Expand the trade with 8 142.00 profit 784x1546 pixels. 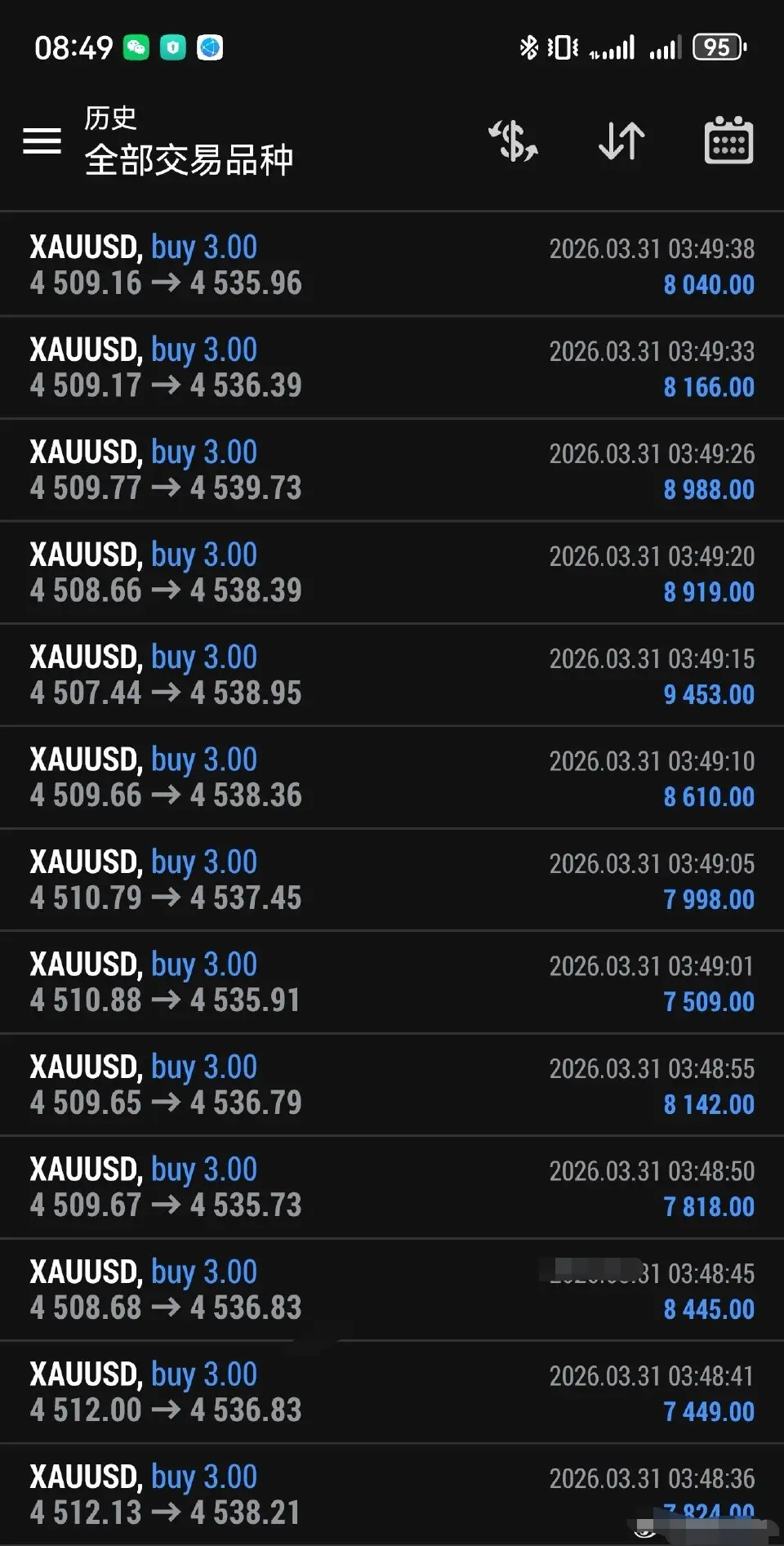point(392,1085)
